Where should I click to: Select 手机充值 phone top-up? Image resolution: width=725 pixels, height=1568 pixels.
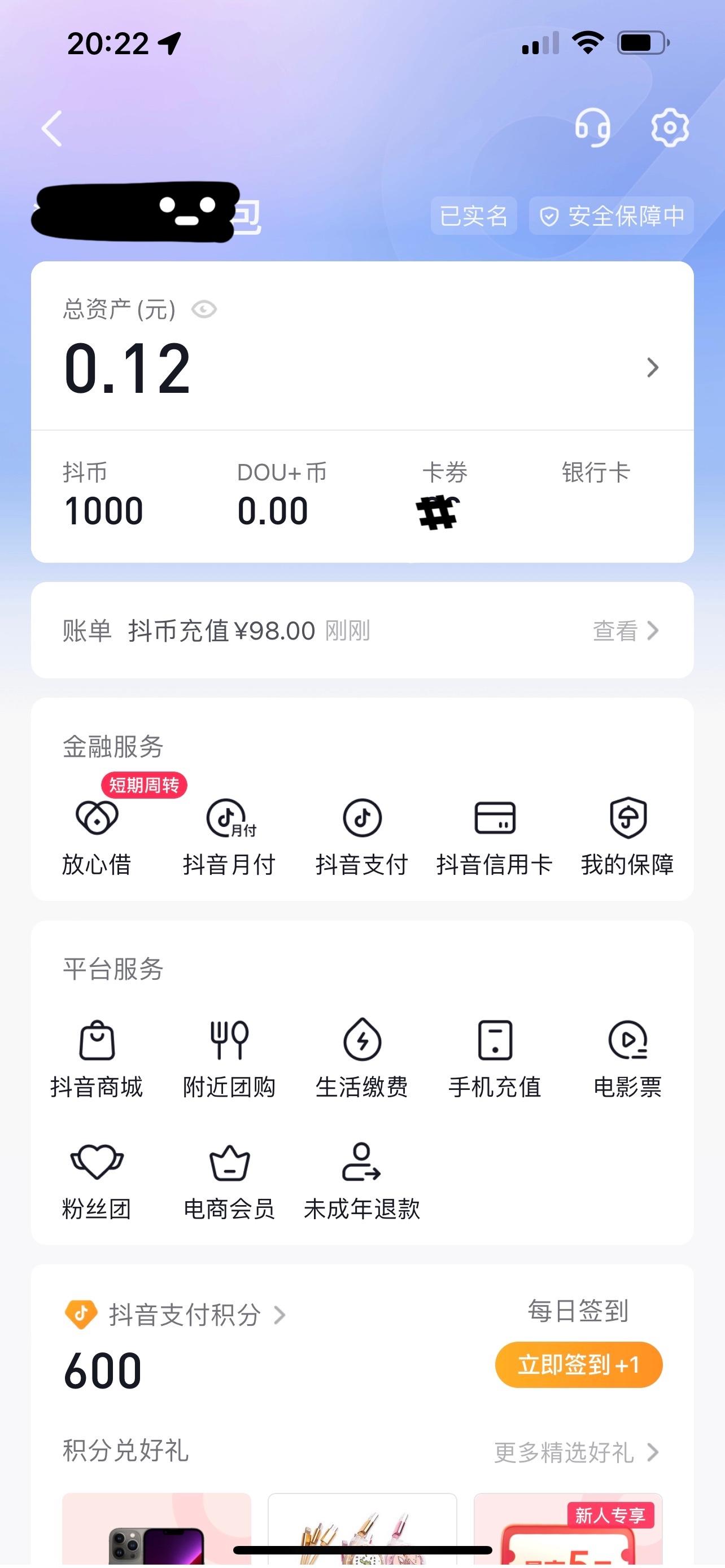(494, 1060)
